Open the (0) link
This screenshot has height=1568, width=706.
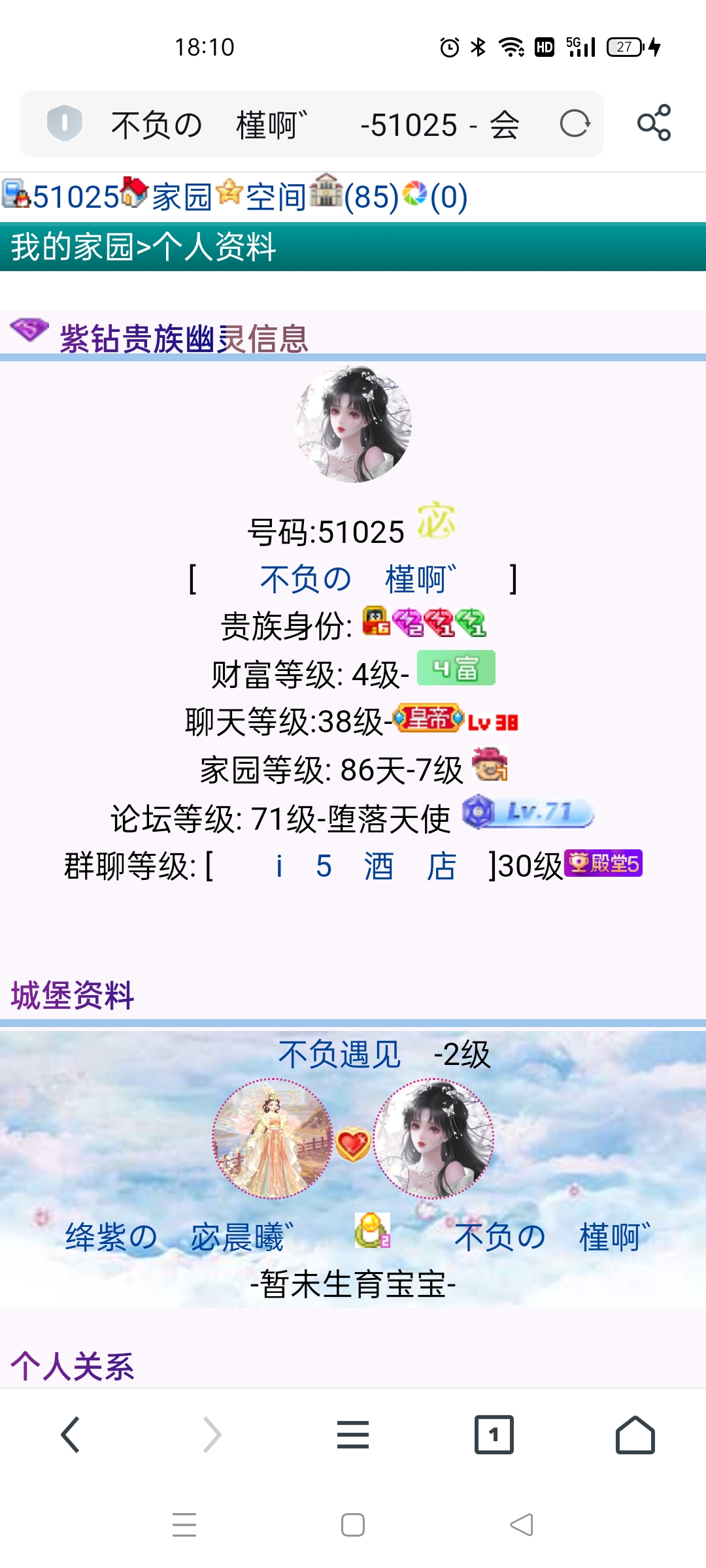coord(448,197)
